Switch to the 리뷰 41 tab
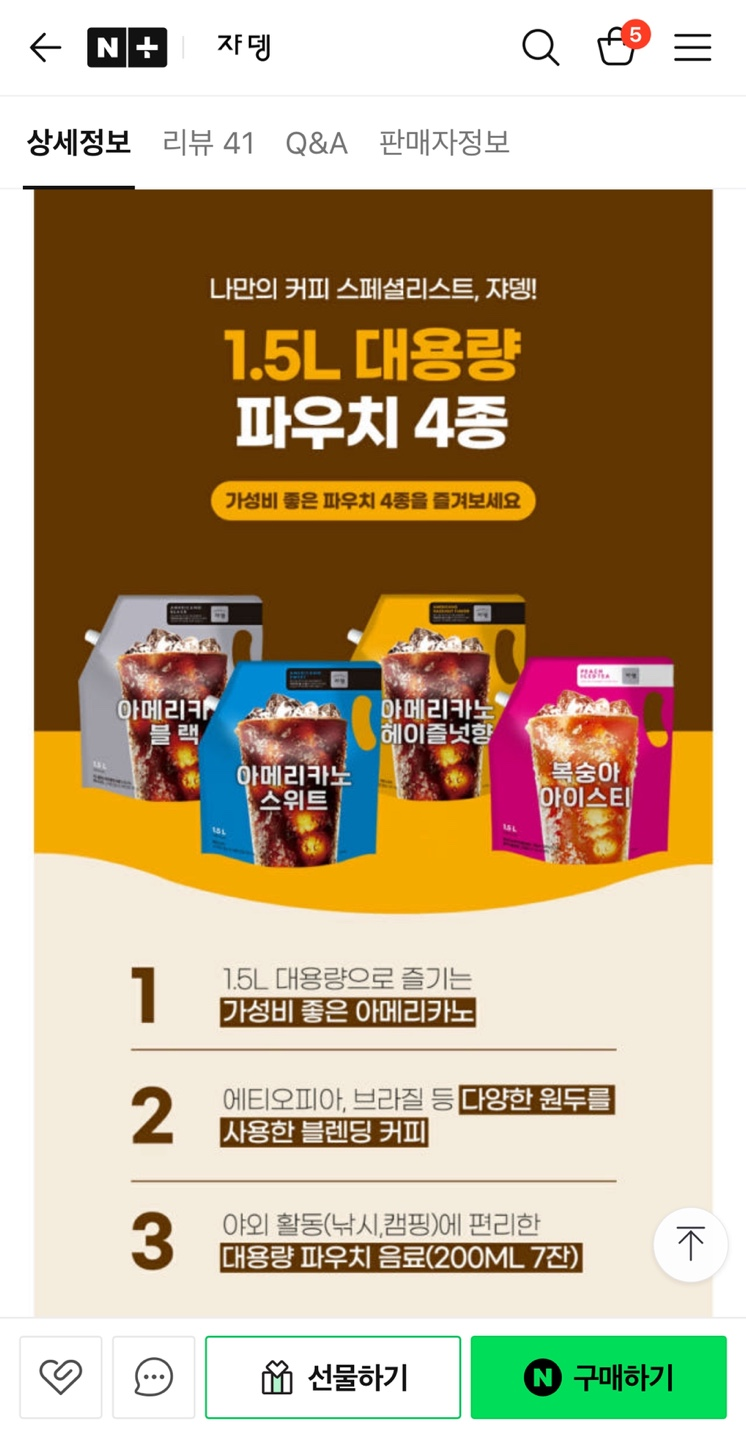The image size is (746, 1440). [x=209, y=143]
